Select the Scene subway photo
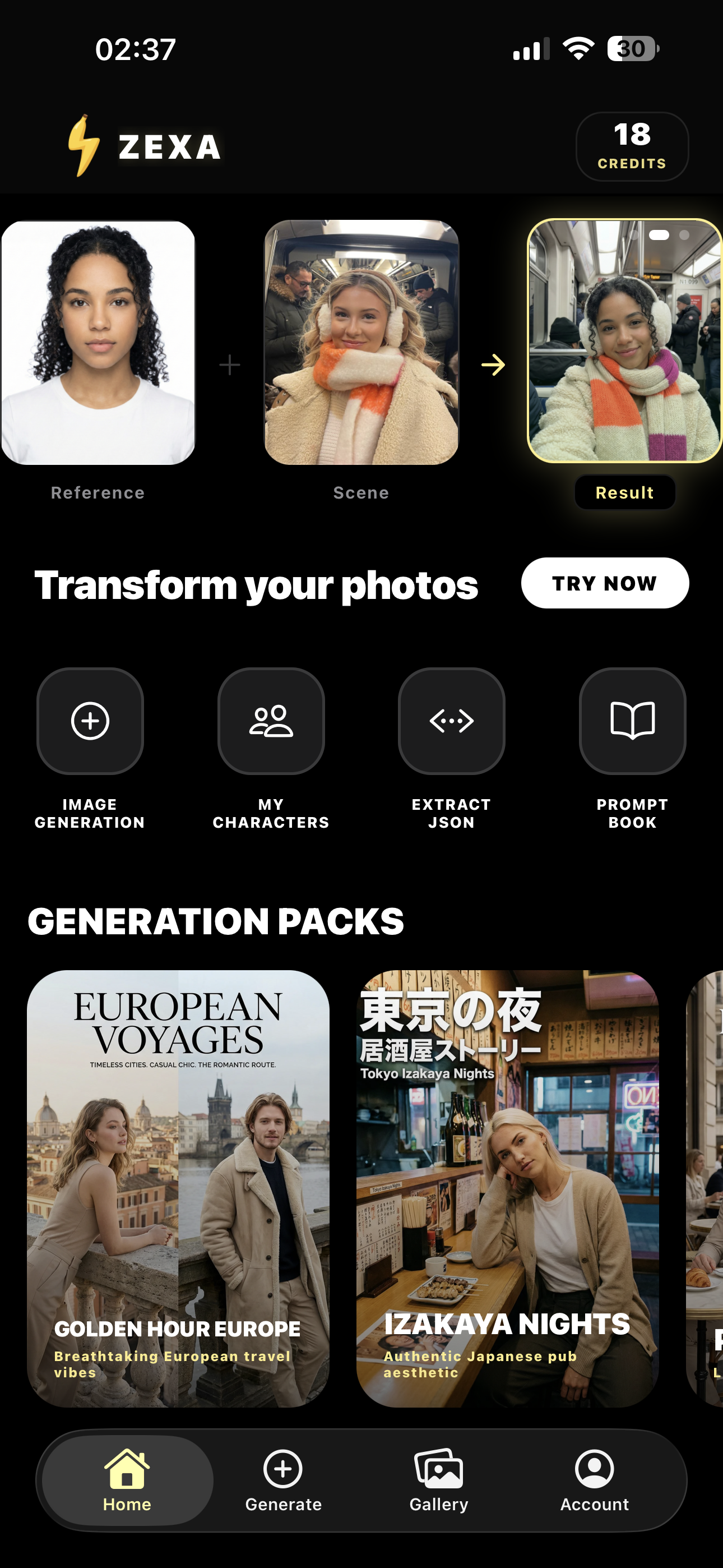The height and width of the screenshot is (1568, 723). 361,343
